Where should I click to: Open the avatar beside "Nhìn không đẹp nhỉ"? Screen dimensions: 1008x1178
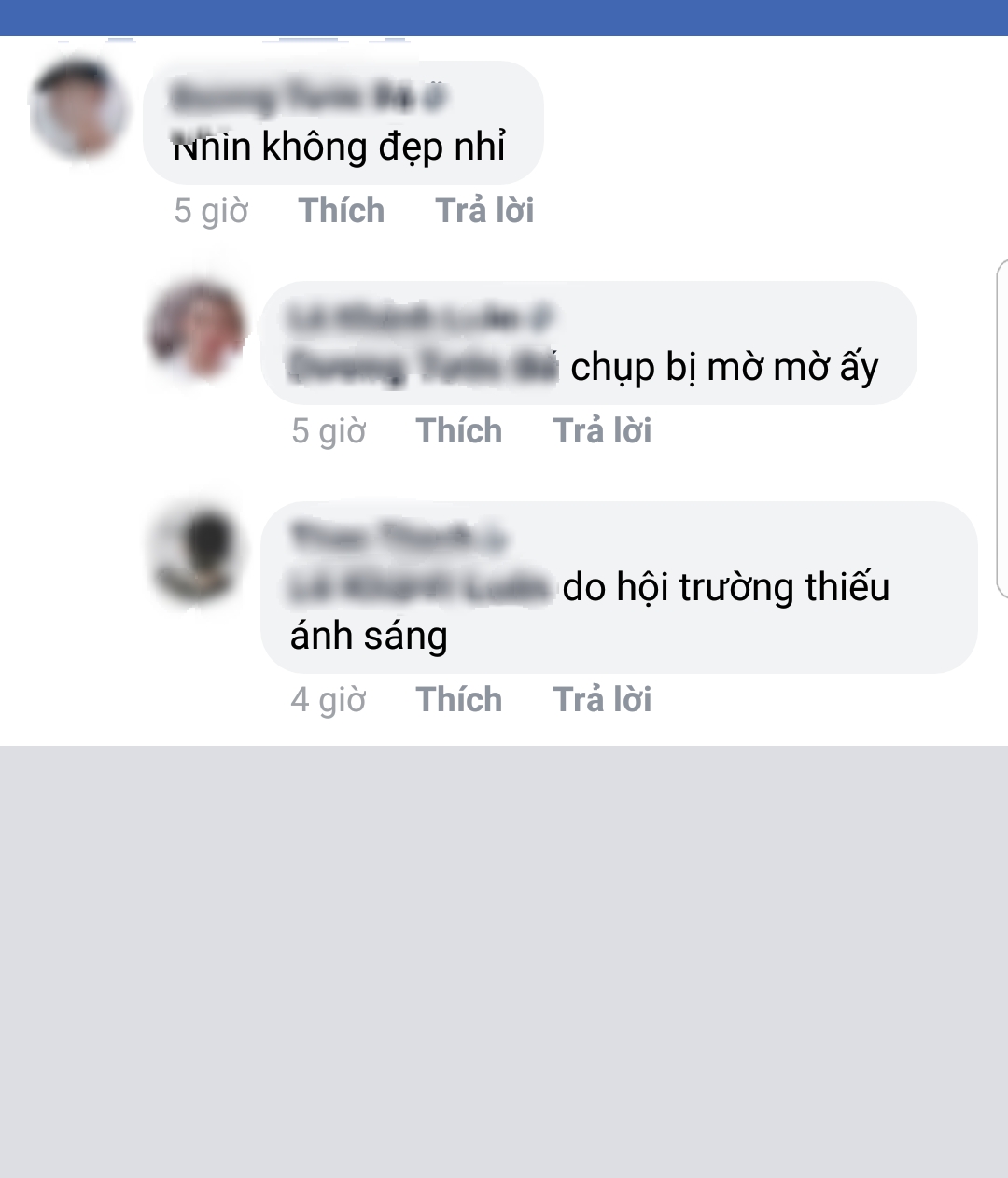coord(79,108)
